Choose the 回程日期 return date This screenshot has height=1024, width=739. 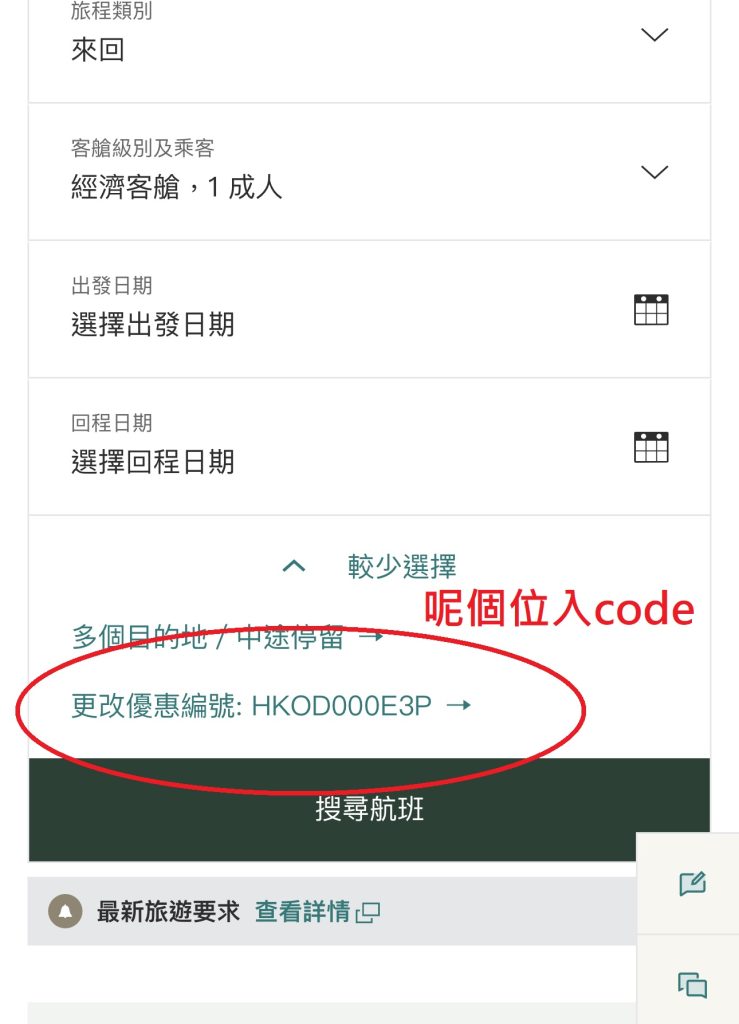(369, 447)
